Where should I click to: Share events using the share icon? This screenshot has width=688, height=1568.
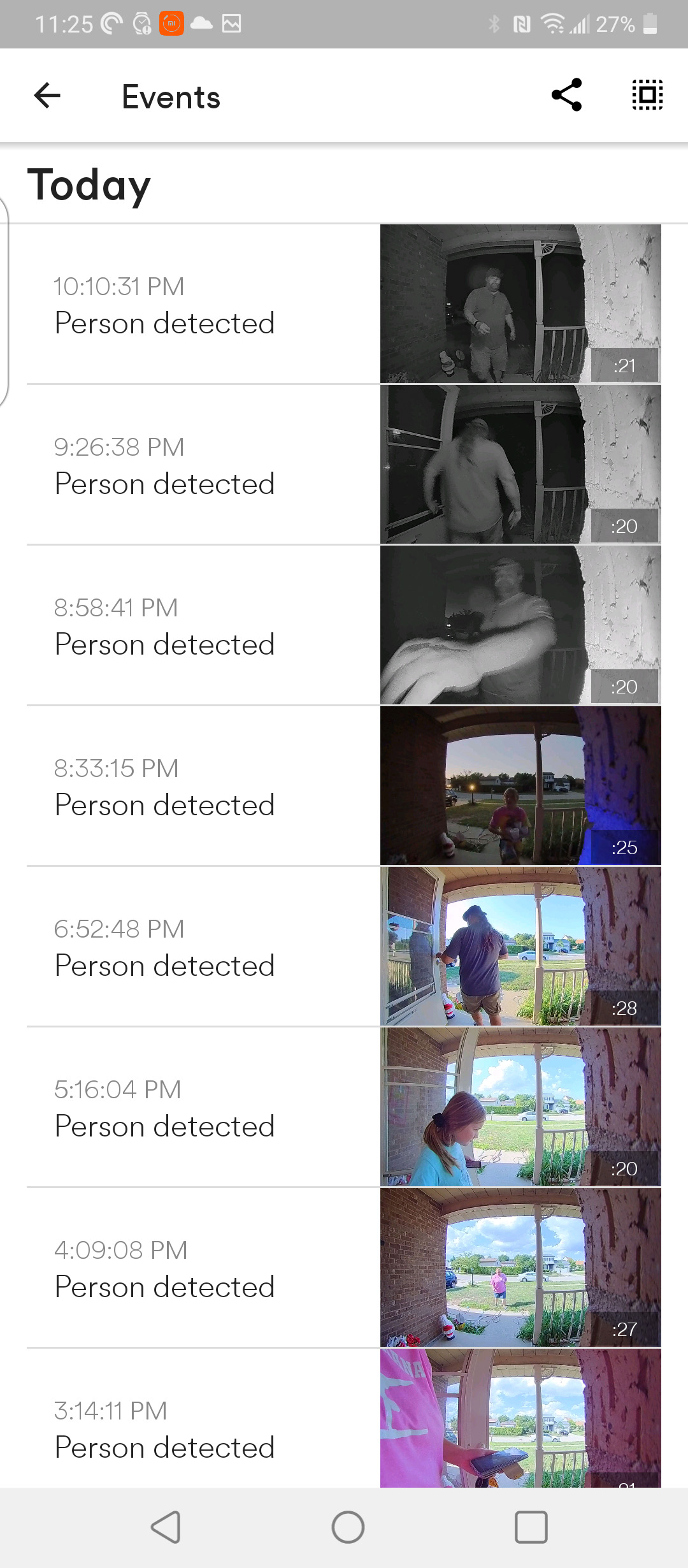tap(566, 95)
